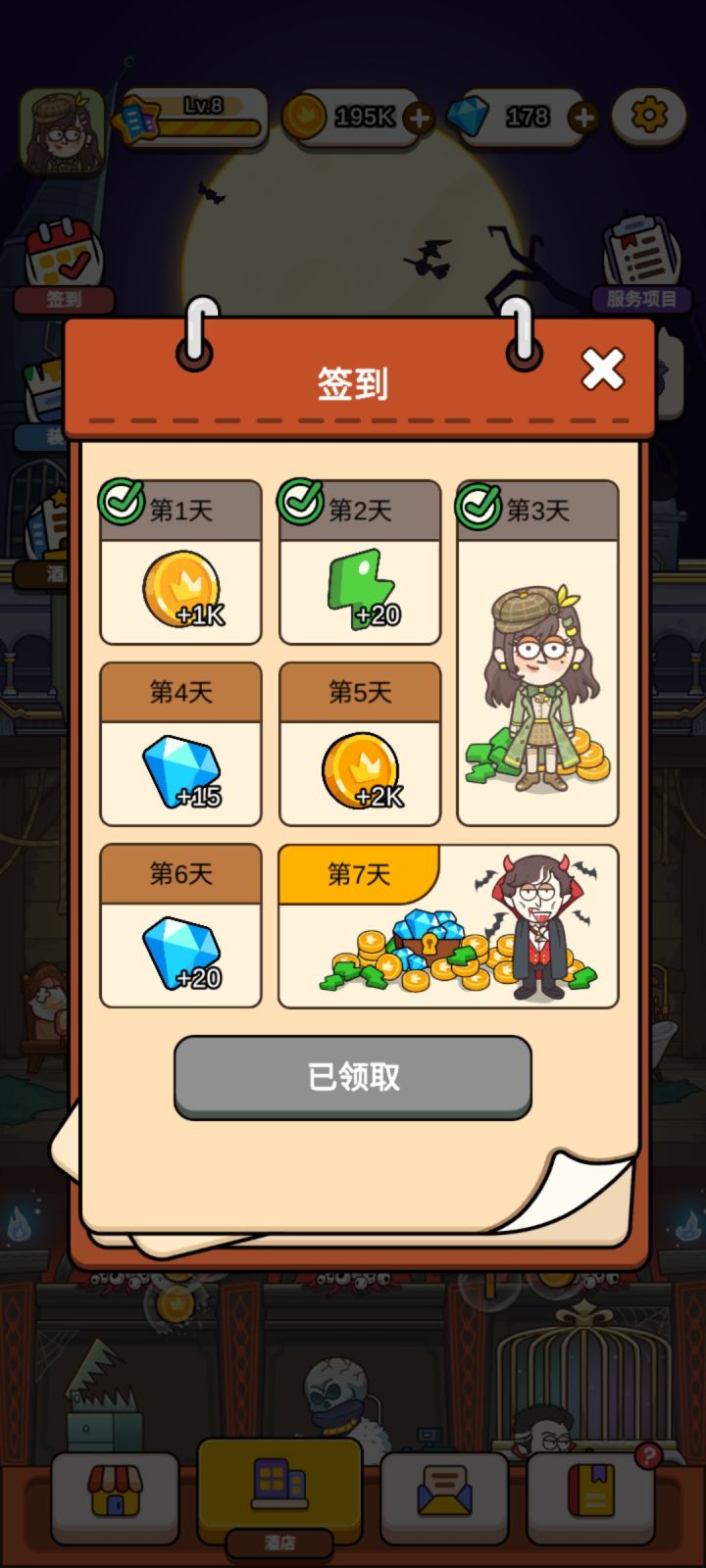Click the green checkmark on 第2天
The height and width of the screenshot is (1568, 706).
[x=301, y=503]
